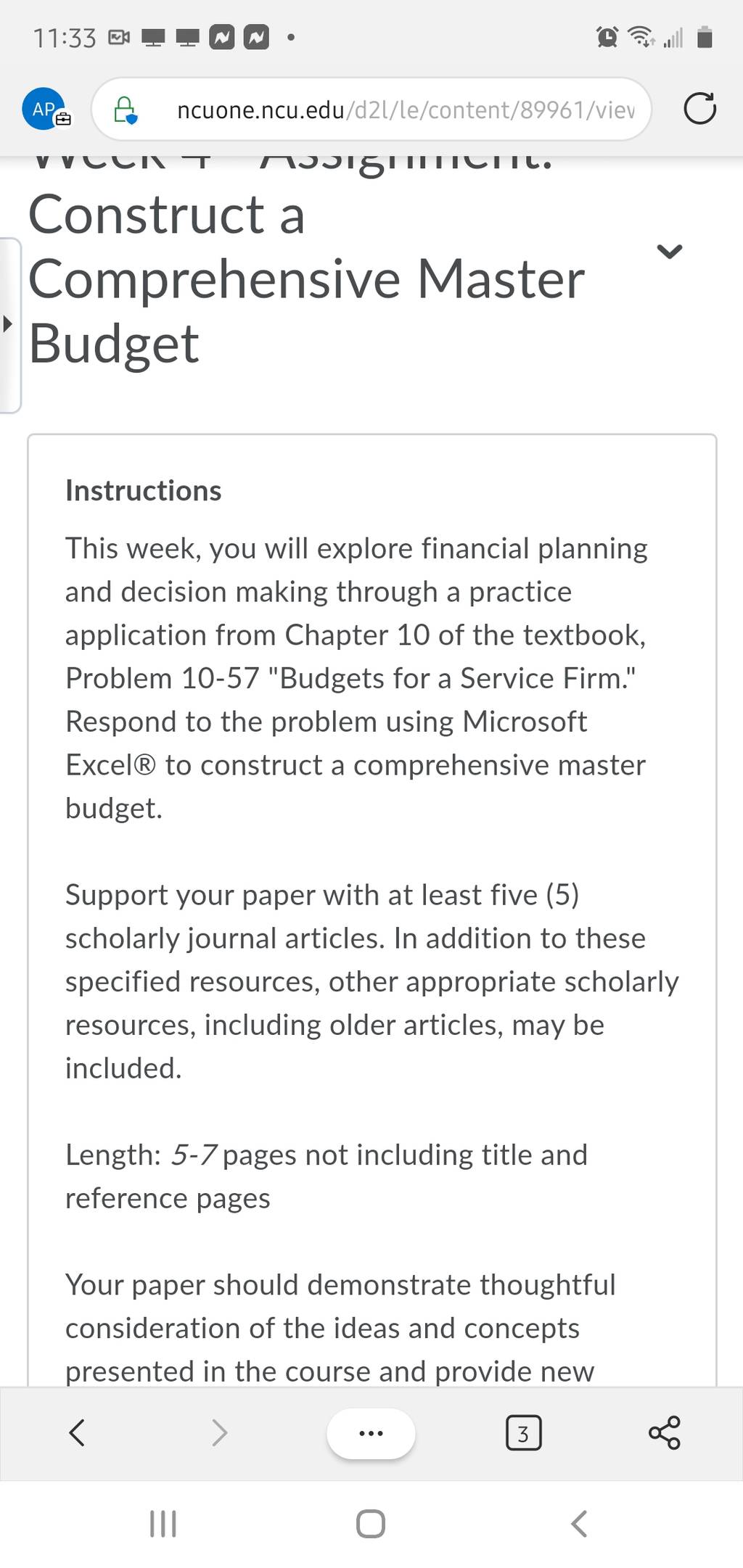Share this page
Image resolution: width=743 pixels, height=1568 pixels.
click(x=664, y=1432)
